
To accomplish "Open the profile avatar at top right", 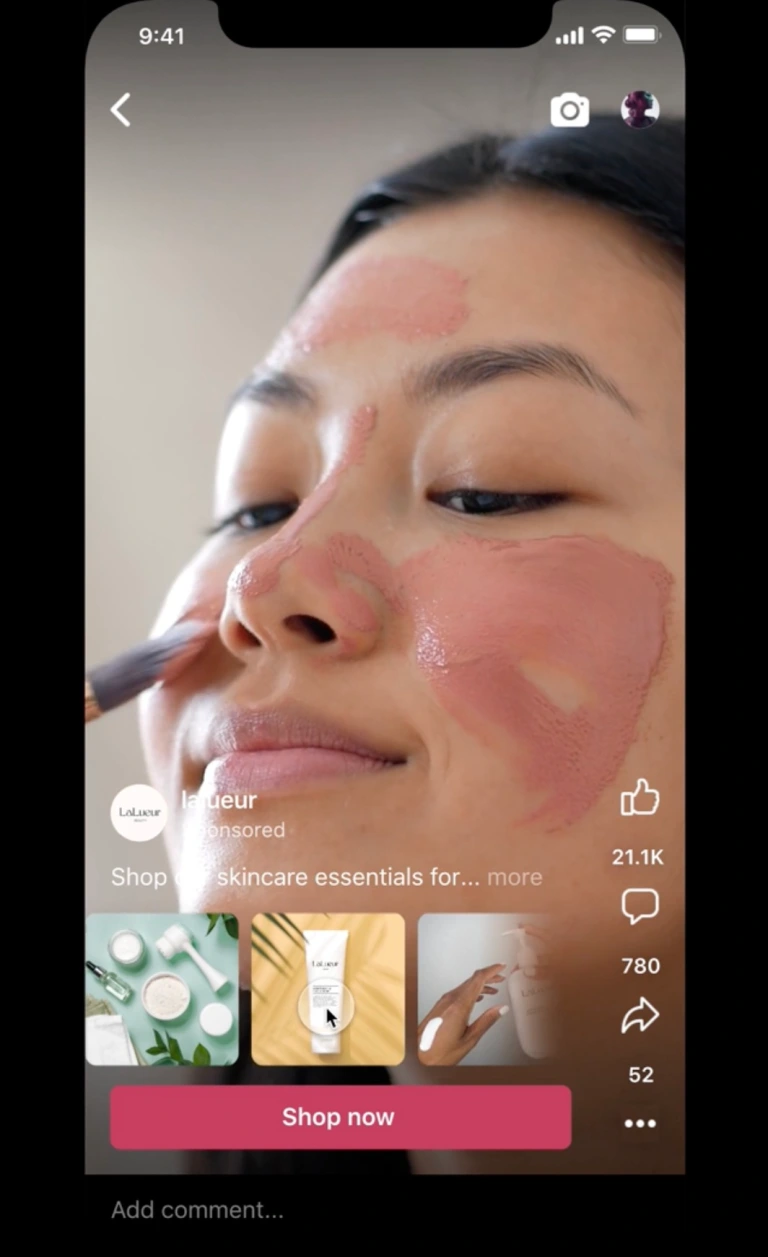I will click(x=640, y=109).
